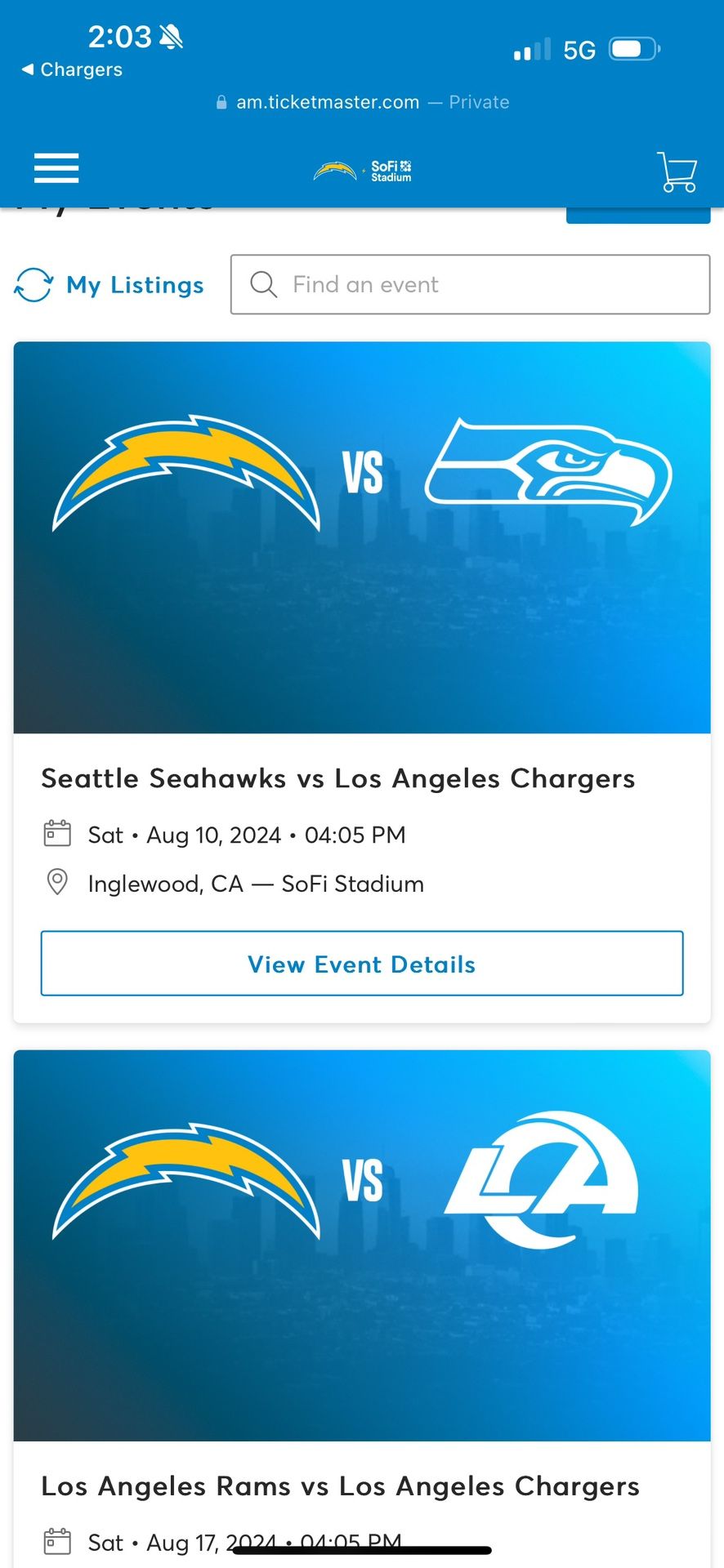Open My Listings
This screenshot has height=1568, width=724.
[135, 285]
